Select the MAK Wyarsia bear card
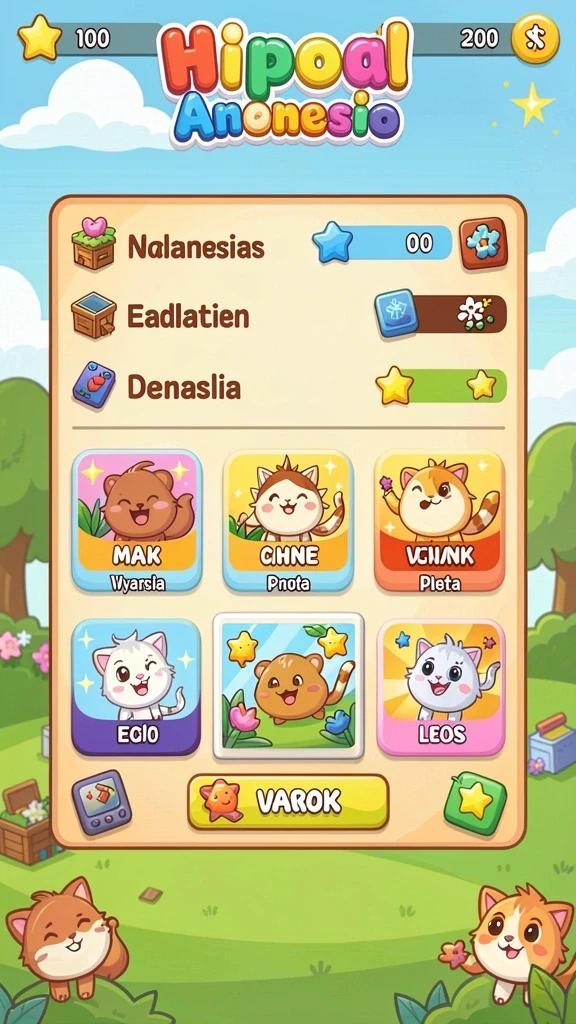 point(136,521)
